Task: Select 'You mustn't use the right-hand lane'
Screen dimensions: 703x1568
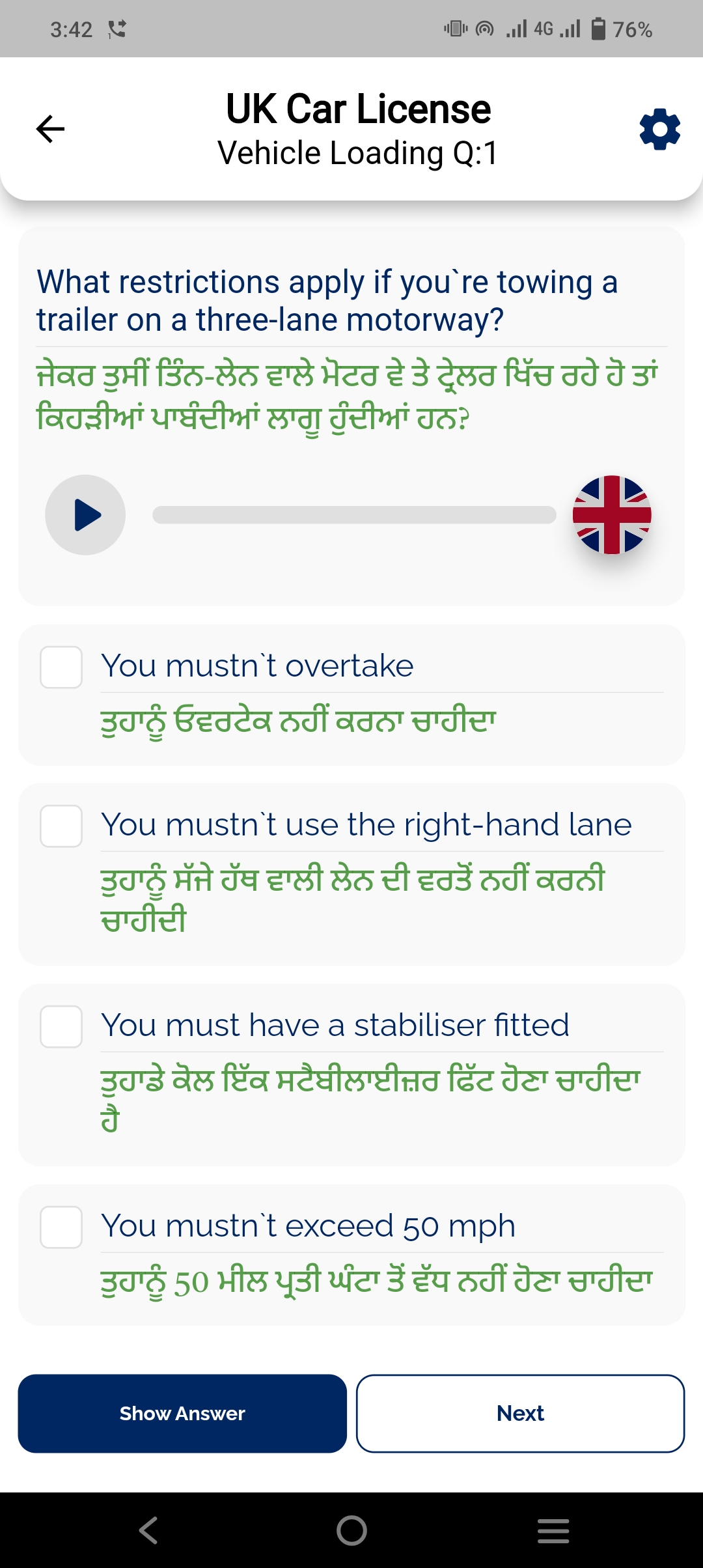Action: click(61, 826)
